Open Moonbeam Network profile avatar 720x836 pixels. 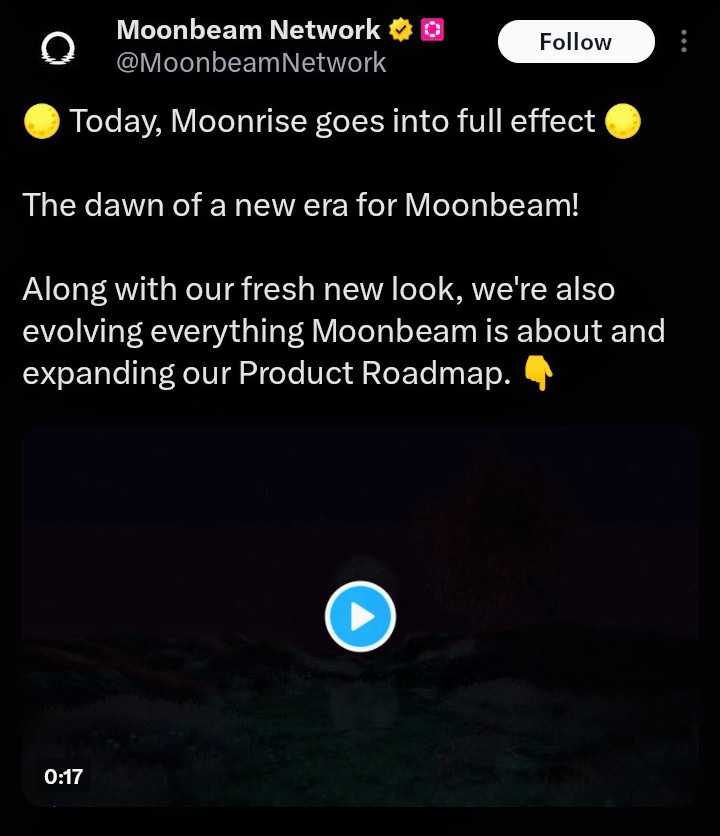pos(58,48)
